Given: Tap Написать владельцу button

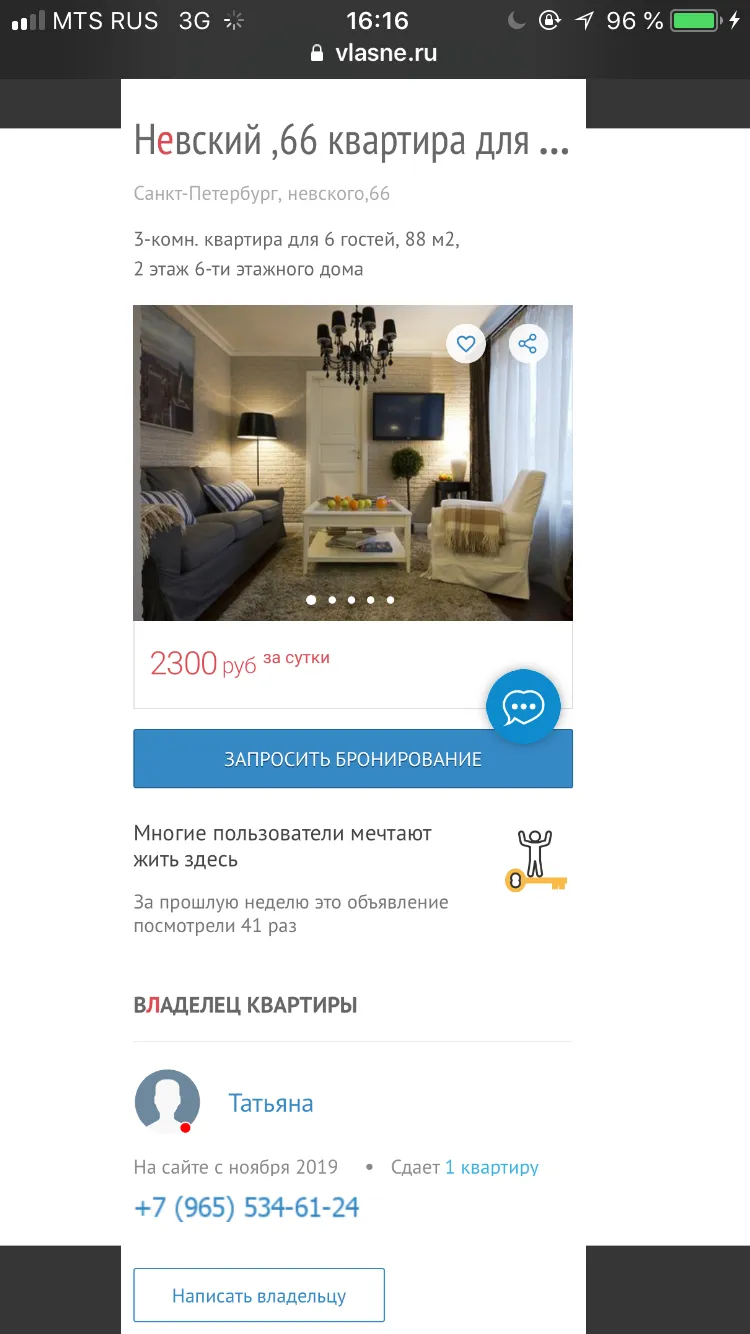Looking at the screenshot, I should (x=259, y=1296).
